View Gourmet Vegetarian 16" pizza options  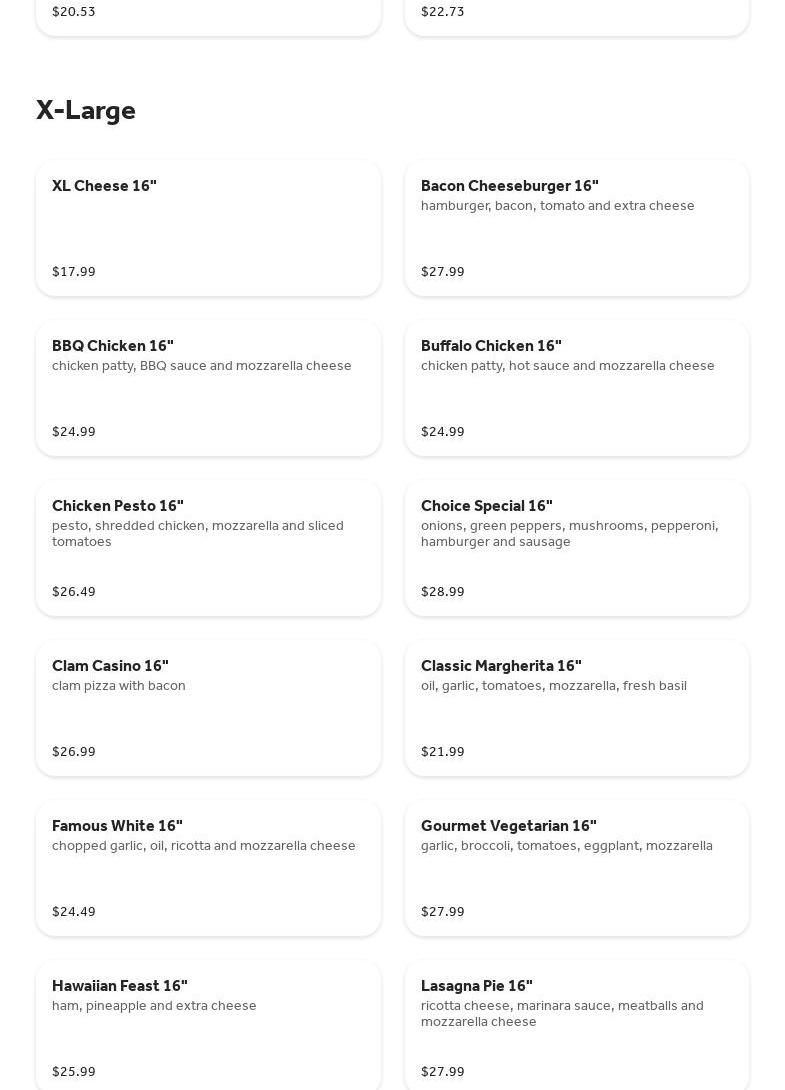click(x=576, y=868)
